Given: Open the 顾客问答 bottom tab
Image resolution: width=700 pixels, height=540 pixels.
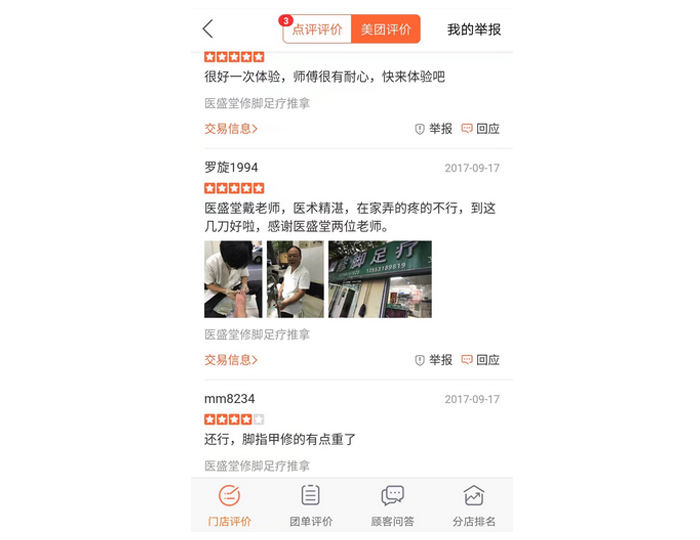Looking at the screenshot, I should [x=392, y=505].
